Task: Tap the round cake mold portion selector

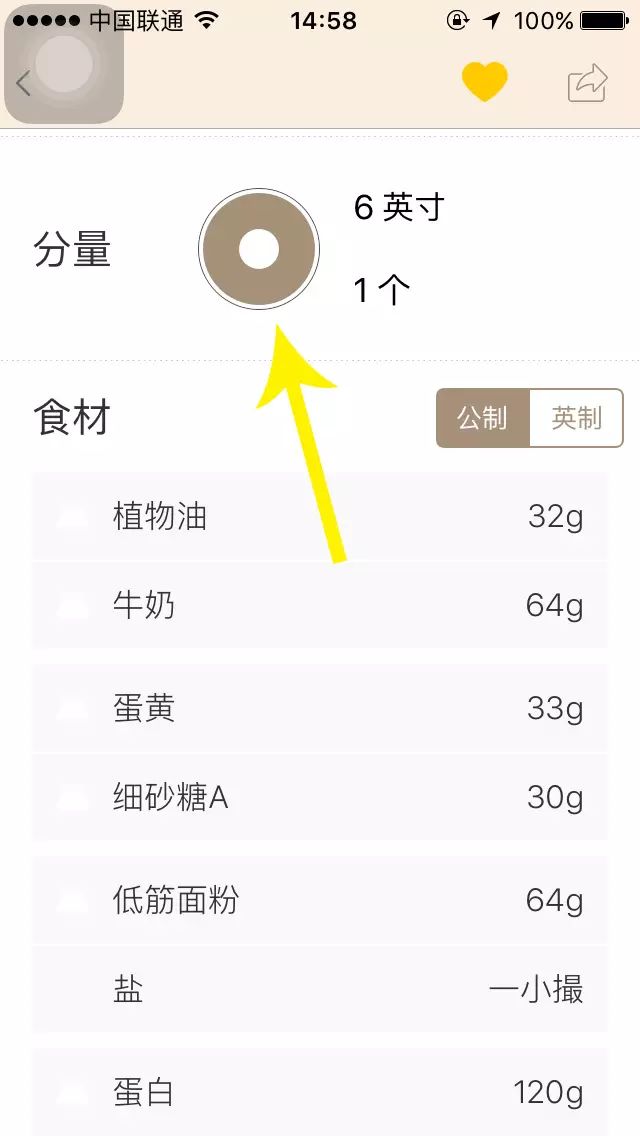Action: [x=258, y=249]
